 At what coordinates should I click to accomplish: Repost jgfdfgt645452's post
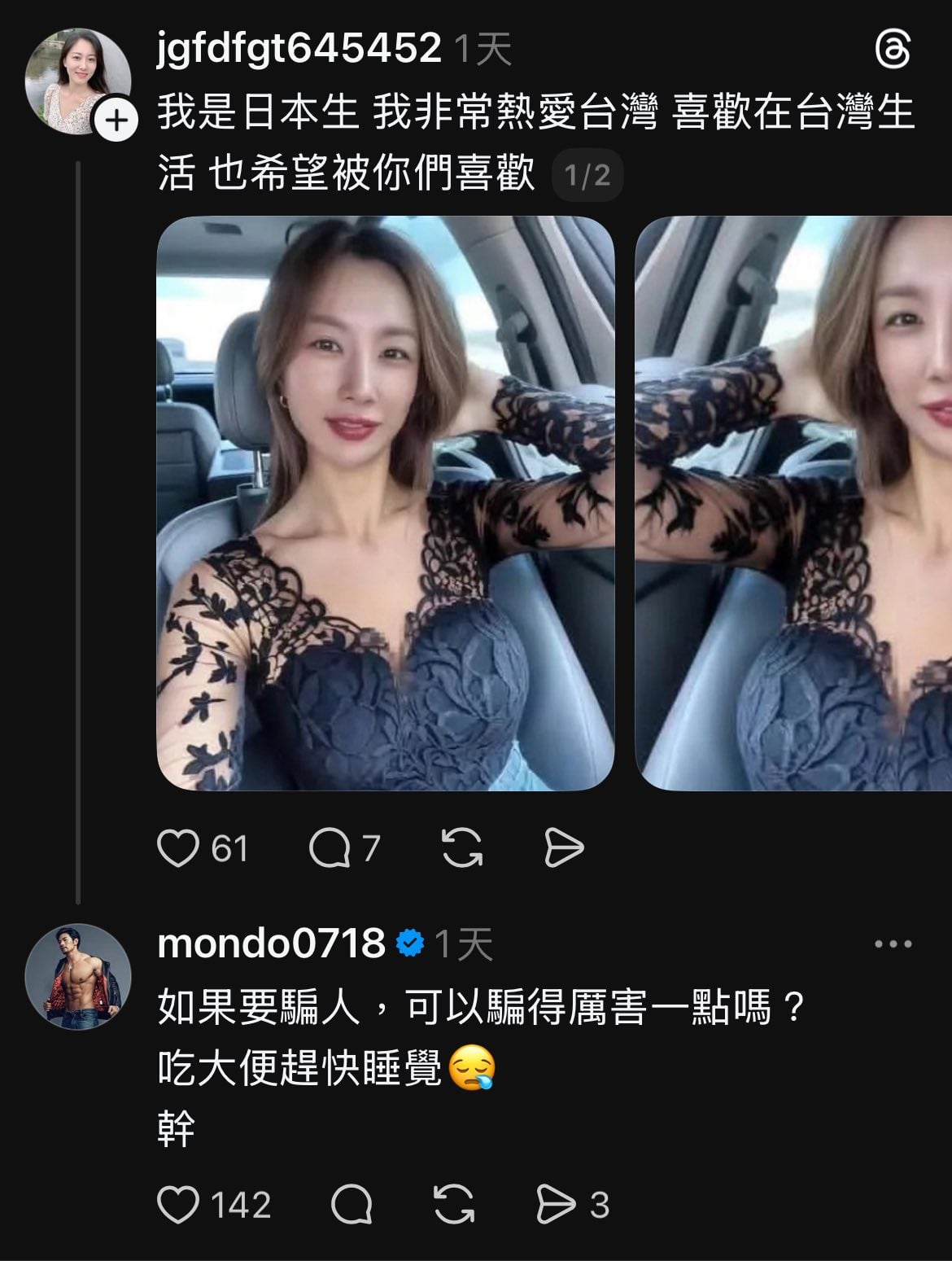tap(462, 848)
